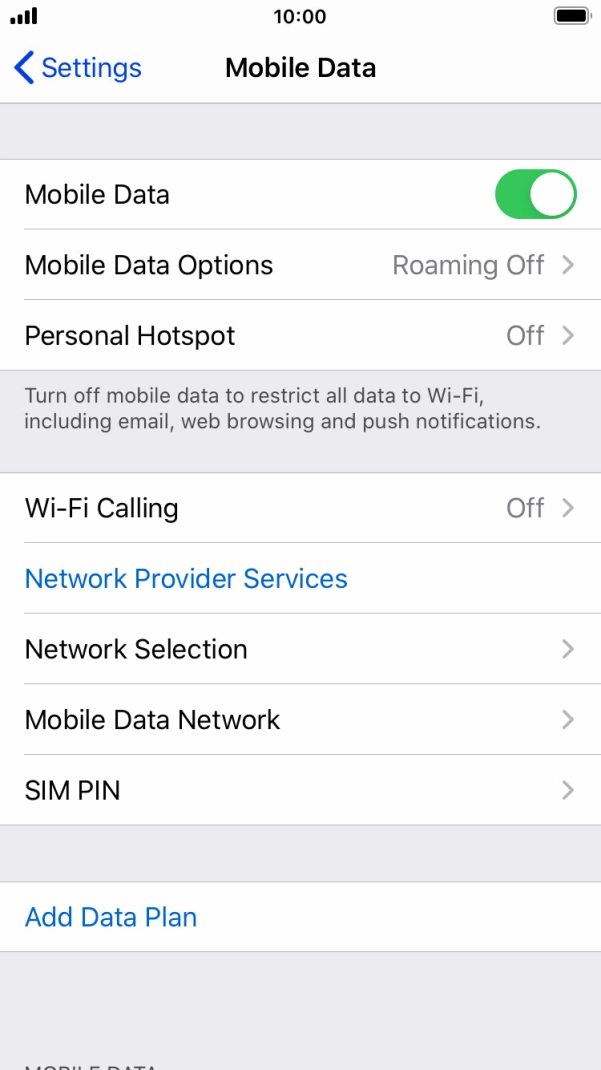Tap Network Provider Services link
Viewport: 601px width, 1070px height.
point(186,579)
